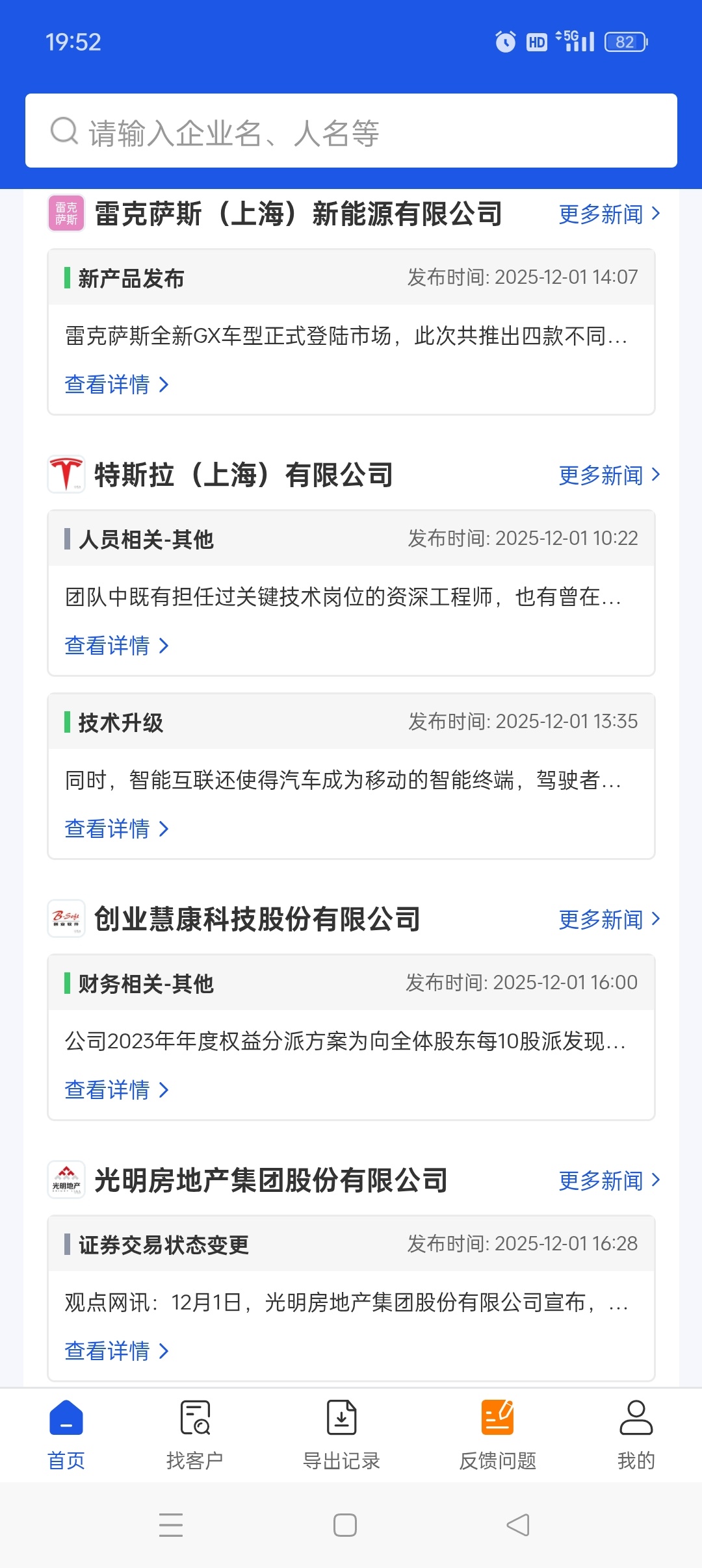Image resolution: width=702 pixels, height=1568 pixels.
Task: Open 更多新闻 for 光明房地产集团股份有限公司
Action: 609,1181
